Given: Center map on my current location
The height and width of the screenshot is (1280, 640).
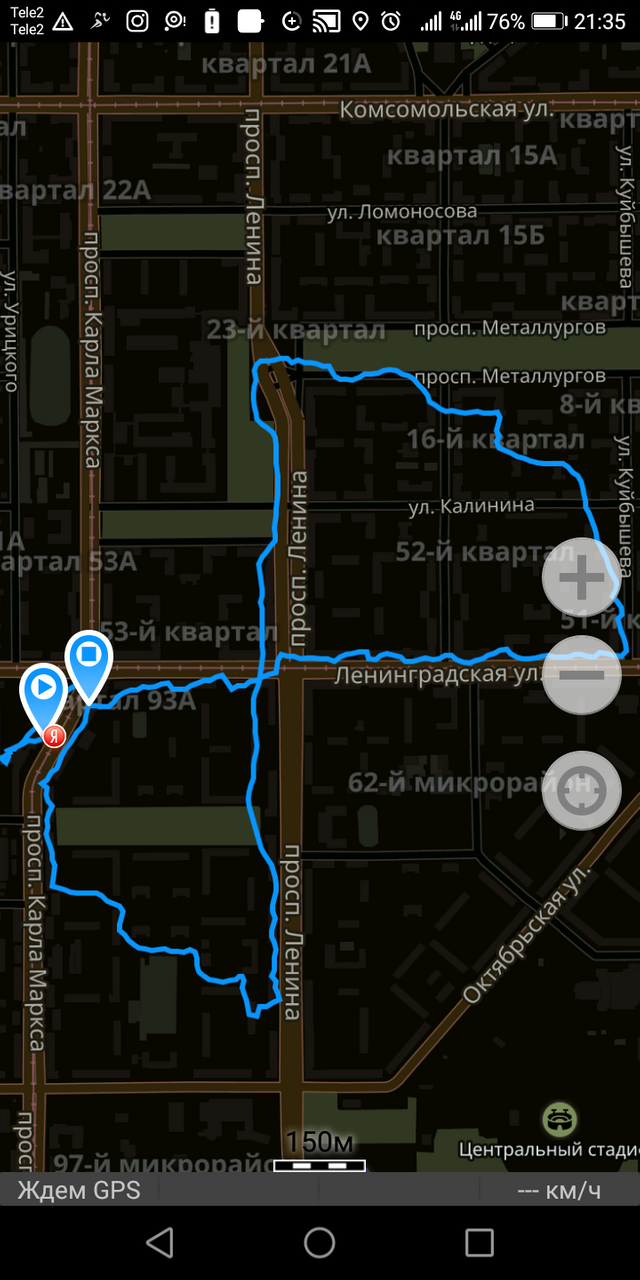Looking at the screenshot, I should (x=581, y=791).
